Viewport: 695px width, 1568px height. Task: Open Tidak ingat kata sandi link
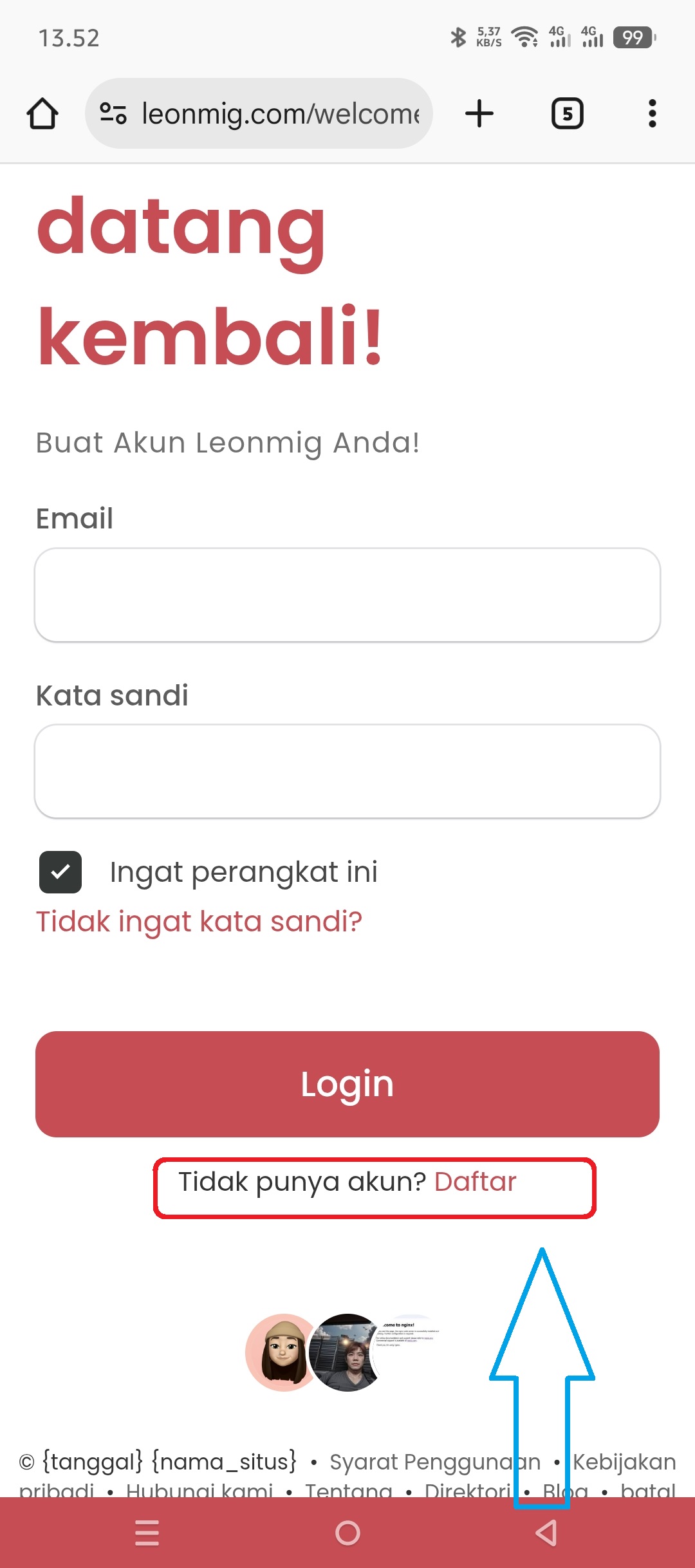[199, 922]
